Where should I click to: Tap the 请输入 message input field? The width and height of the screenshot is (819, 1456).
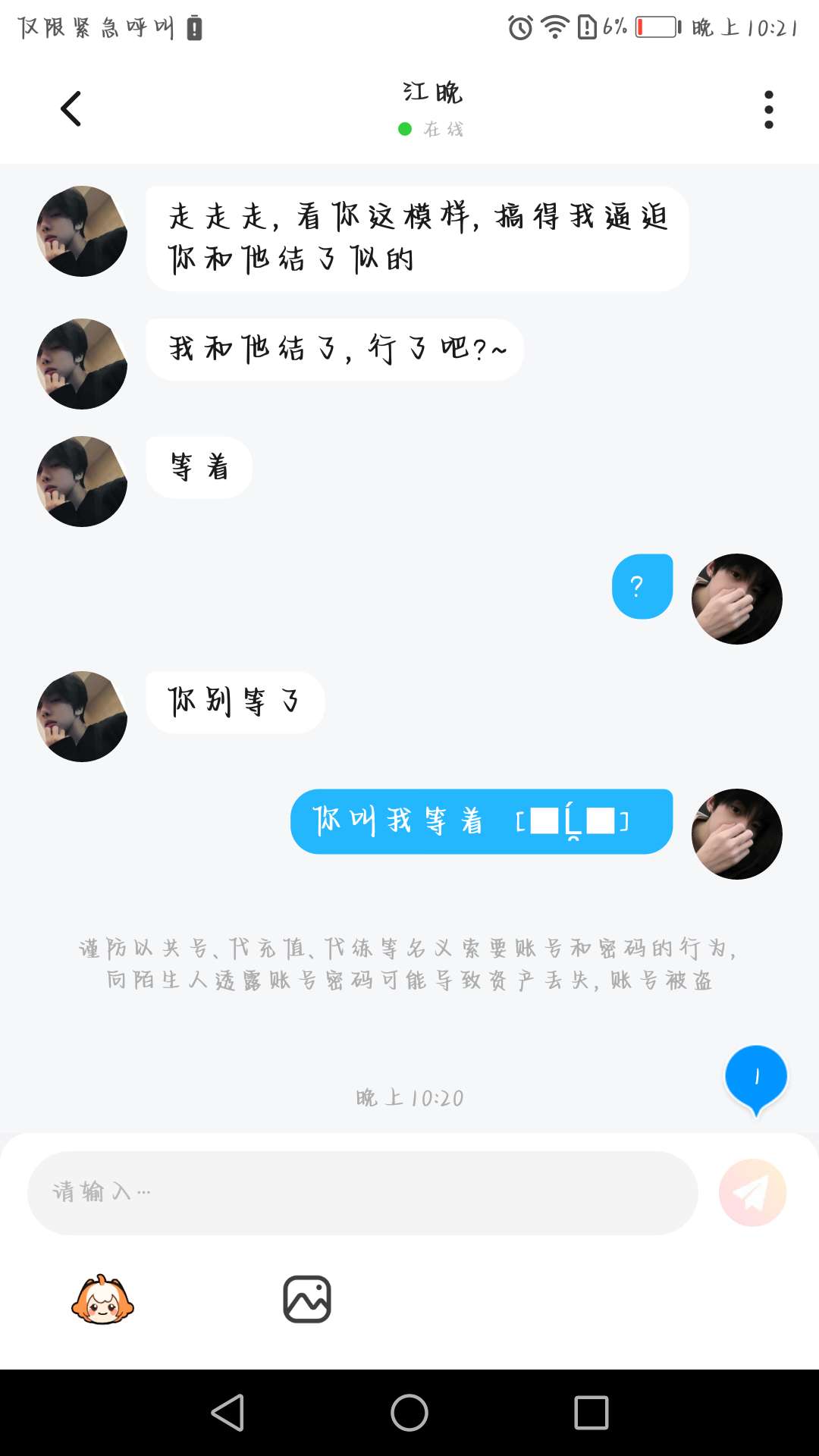pyautogui.click(x=362, y=1193)
